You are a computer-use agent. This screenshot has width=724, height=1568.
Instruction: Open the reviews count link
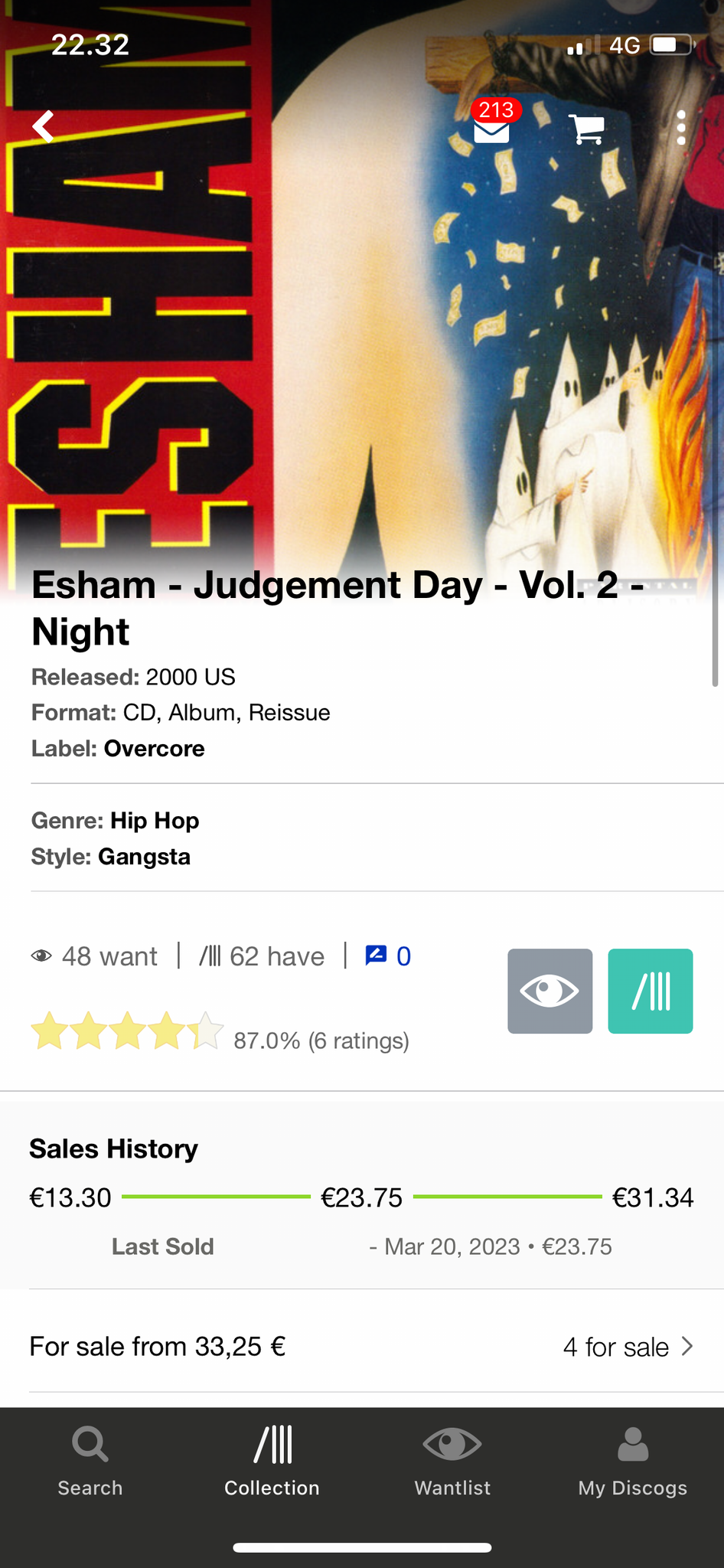coord(389,956)
